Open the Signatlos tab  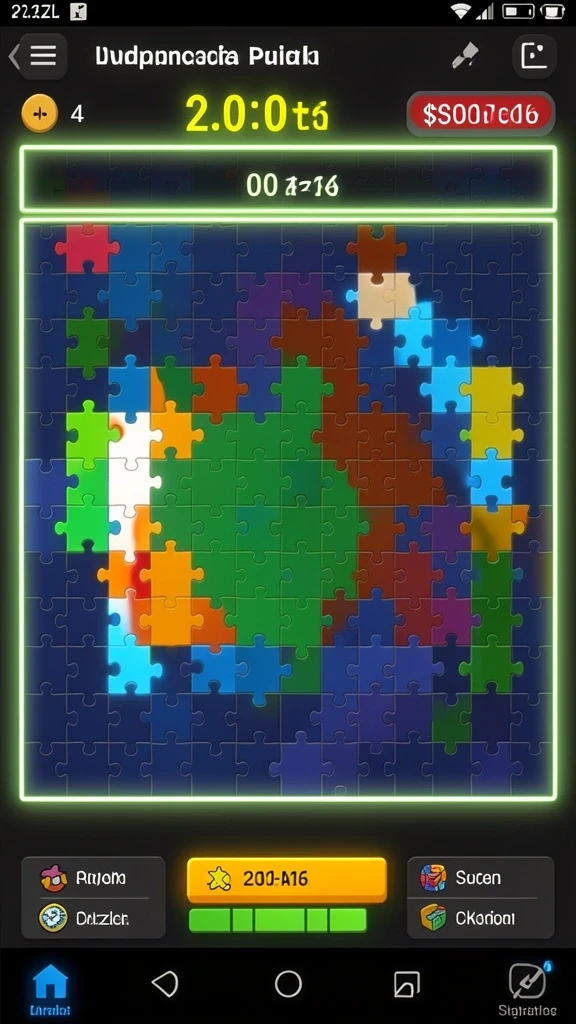(x=527, y=988)
